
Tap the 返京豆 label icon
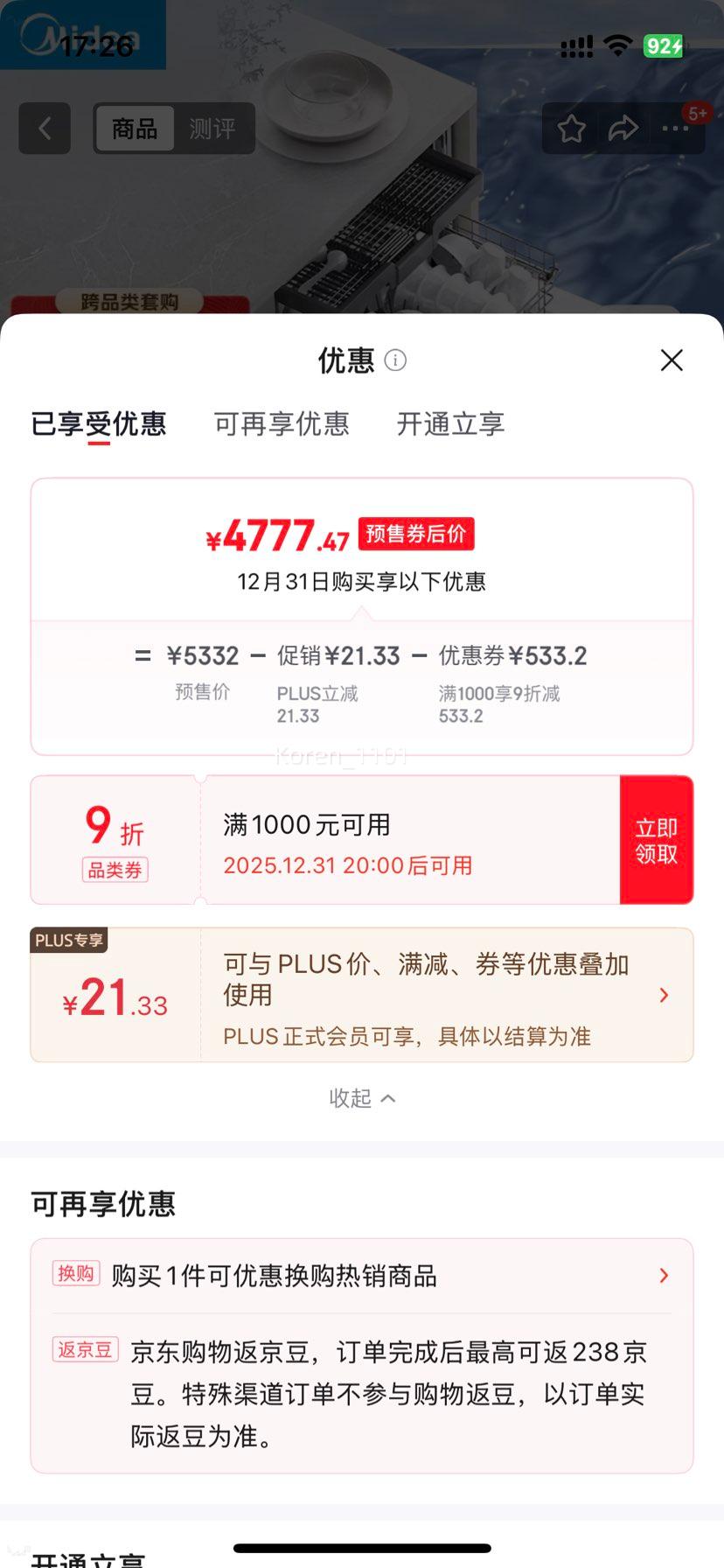[85, 1350]
